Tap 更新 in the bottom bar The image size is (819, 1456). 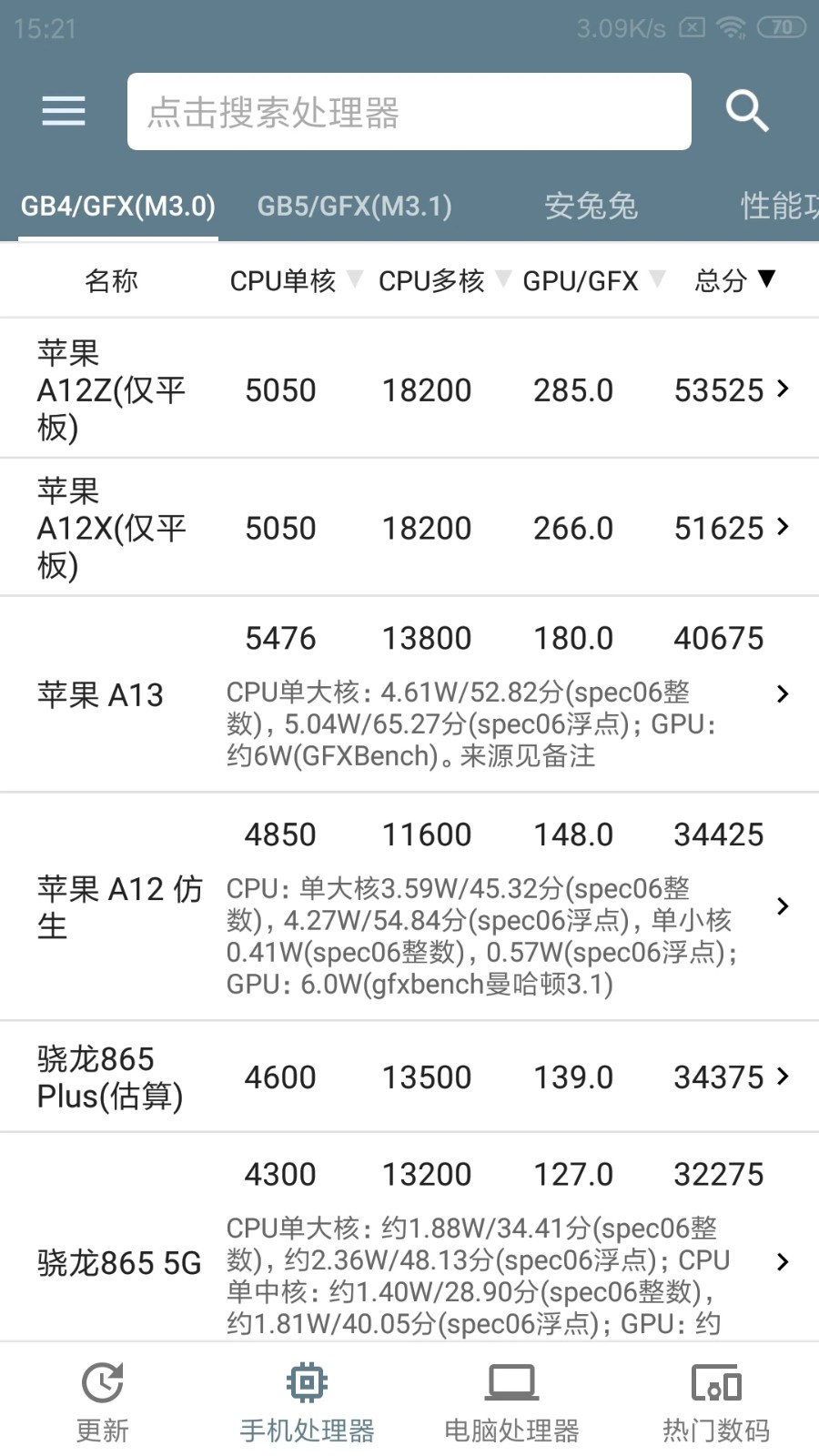pyautogui.click(x=102, y=1402)
